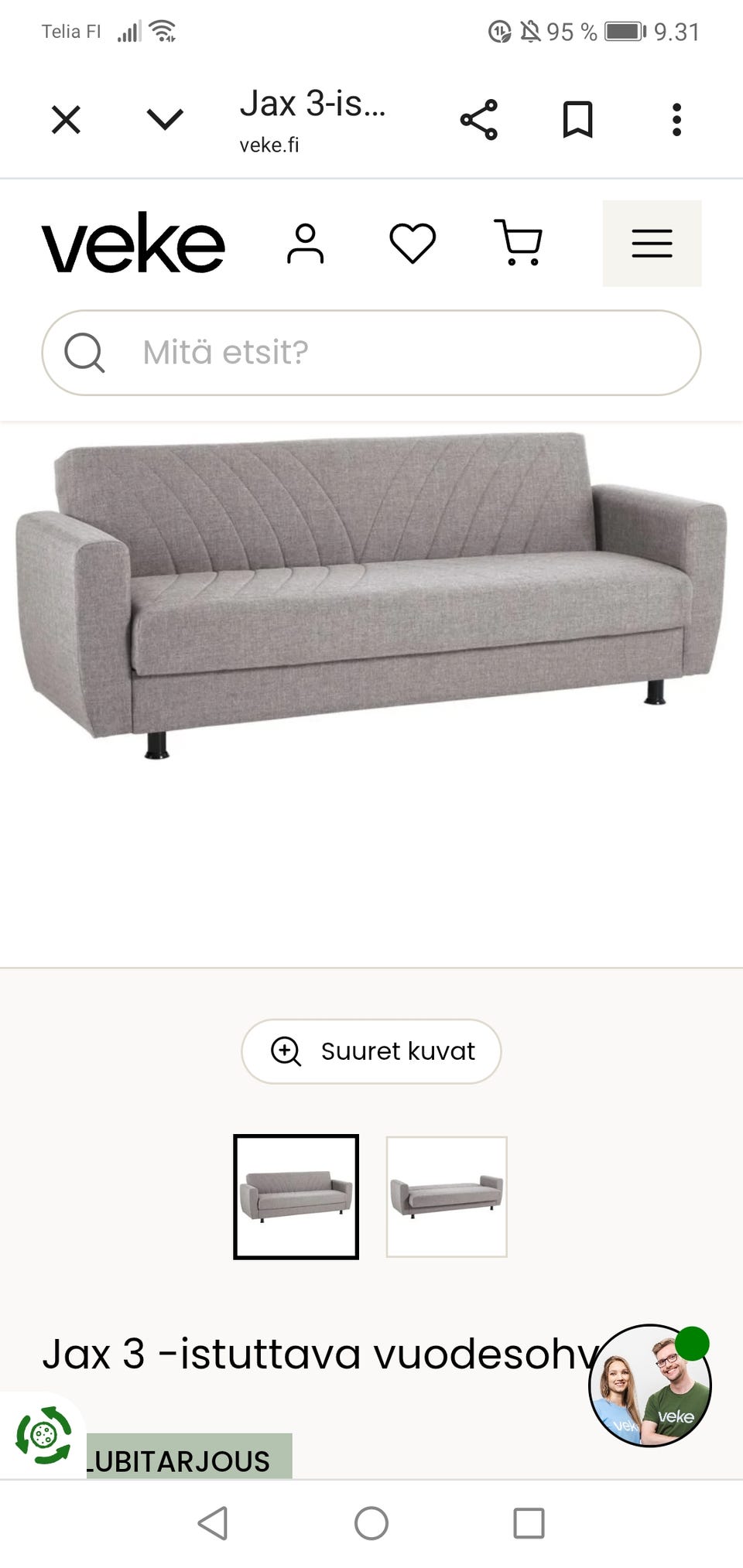Open the green cookie settings badge
This screenshot has width=743, height=1568.
click(x=43, y=1436)
